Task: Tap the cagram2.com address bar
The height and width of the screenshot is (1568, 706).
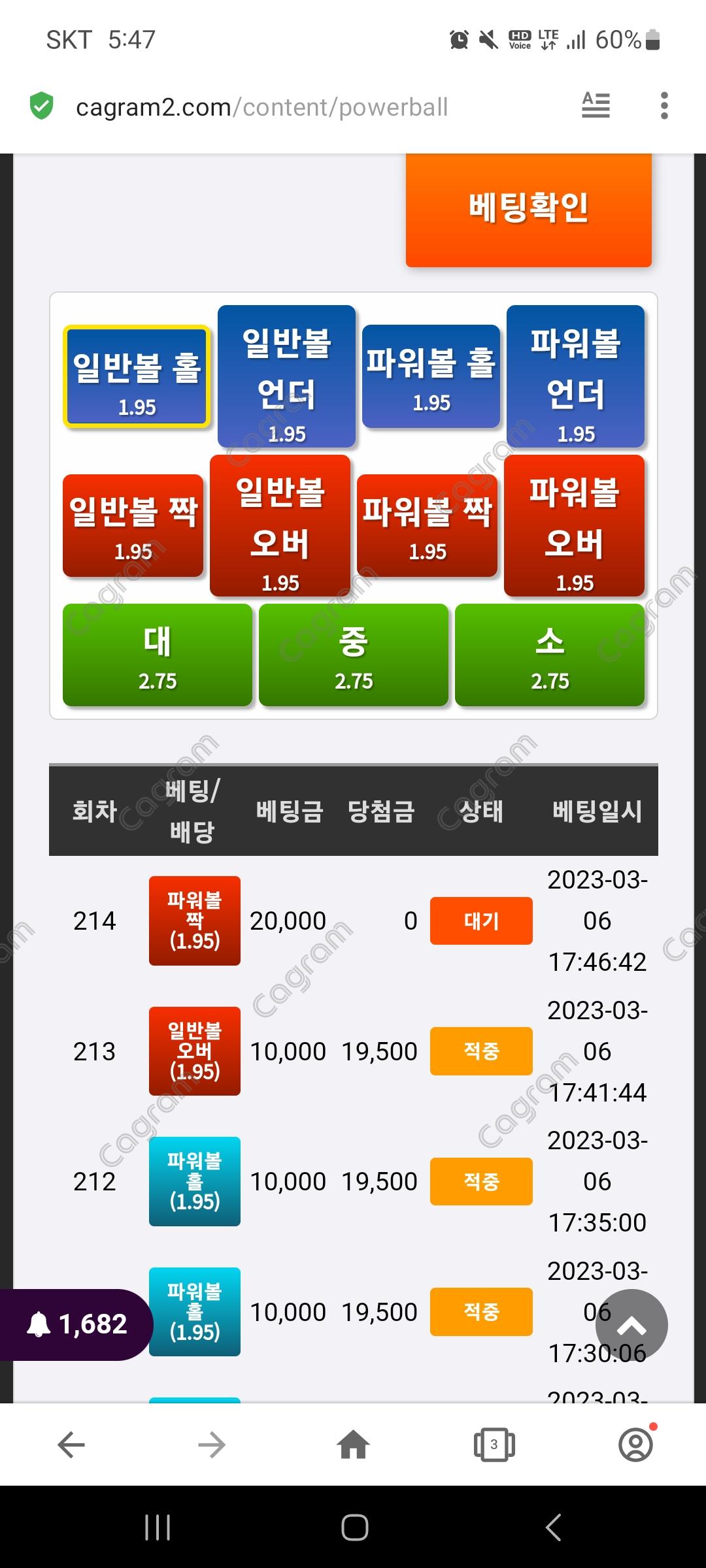Action: pyautogui.click(x=261, y=107)
